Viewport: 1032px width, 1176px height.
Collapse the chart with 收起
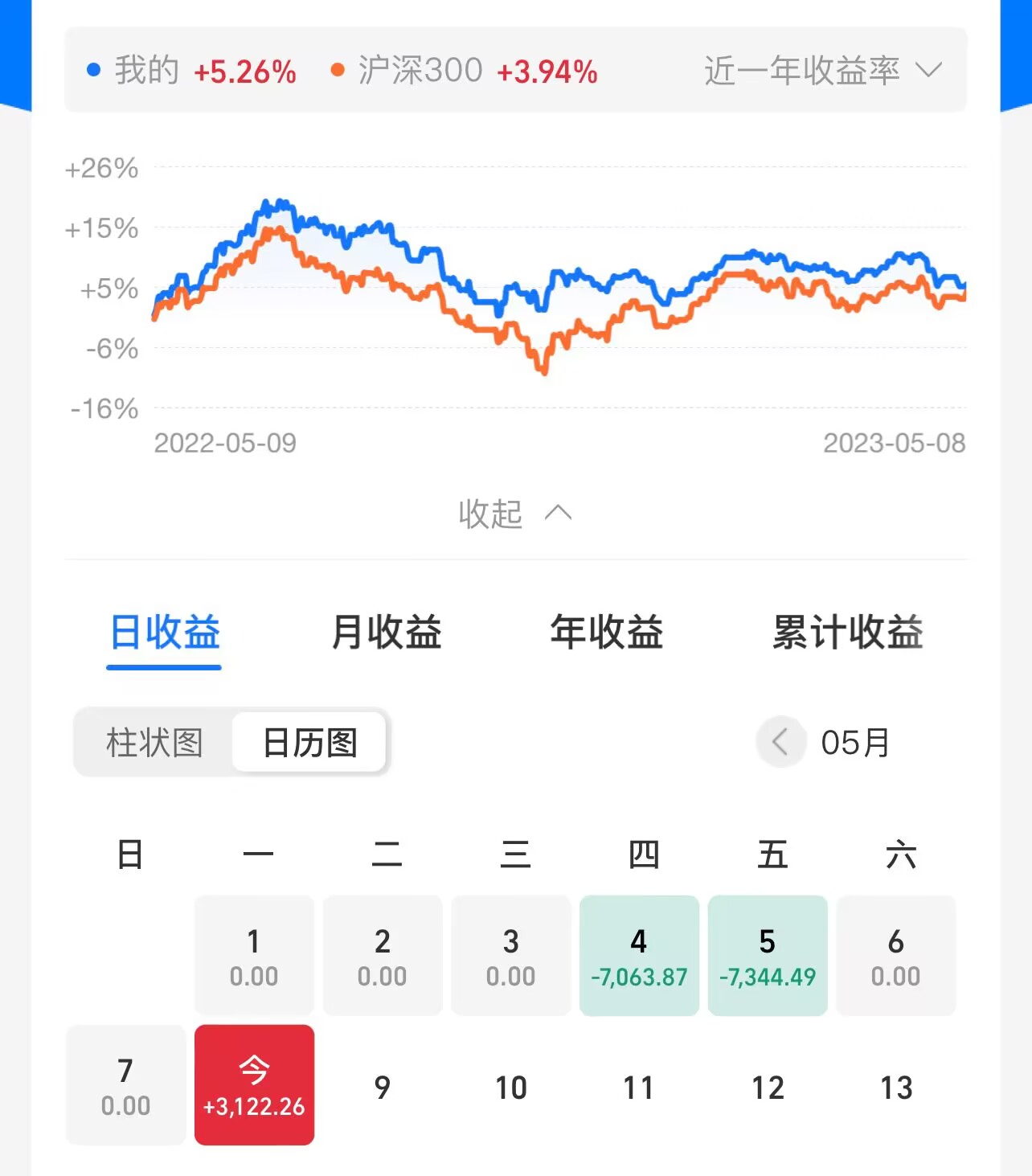(x=514, y=514)
